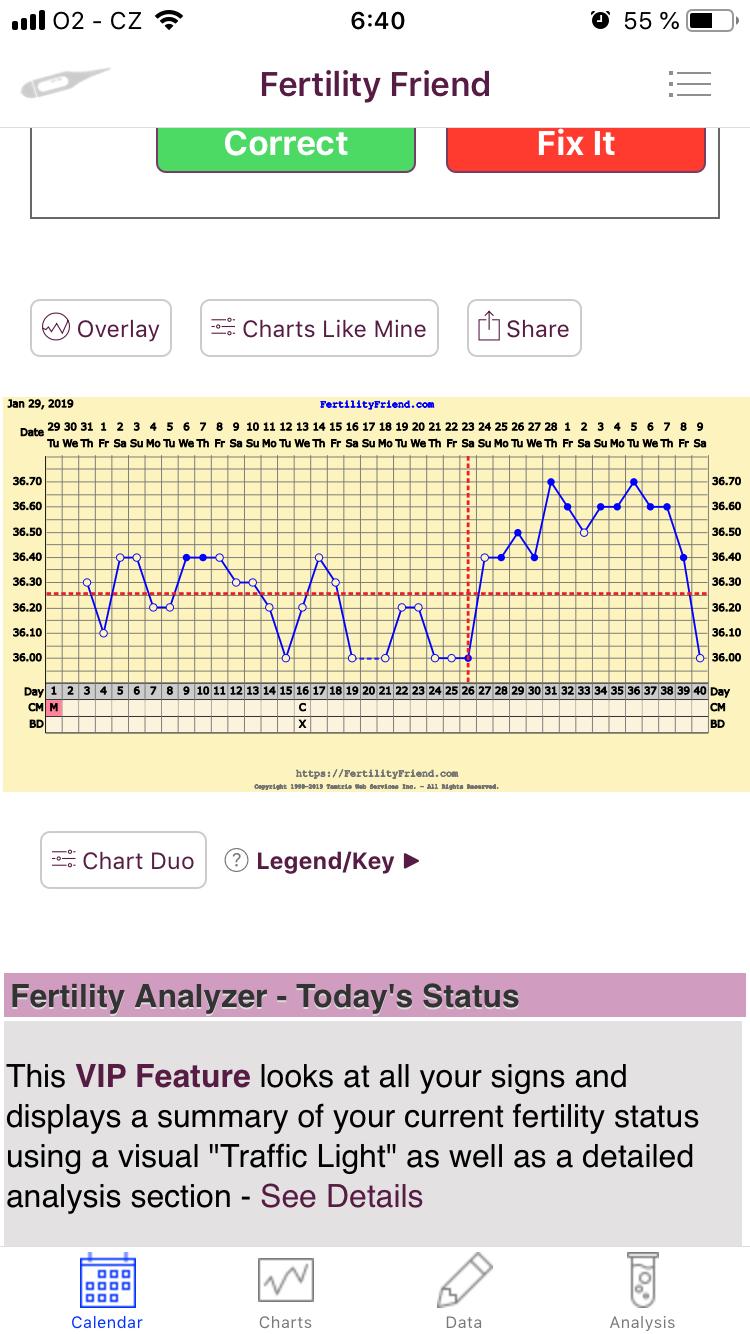Open the See Details link
The height and width of the screenshot is (1334, 750).
(x=341, y=1196)
